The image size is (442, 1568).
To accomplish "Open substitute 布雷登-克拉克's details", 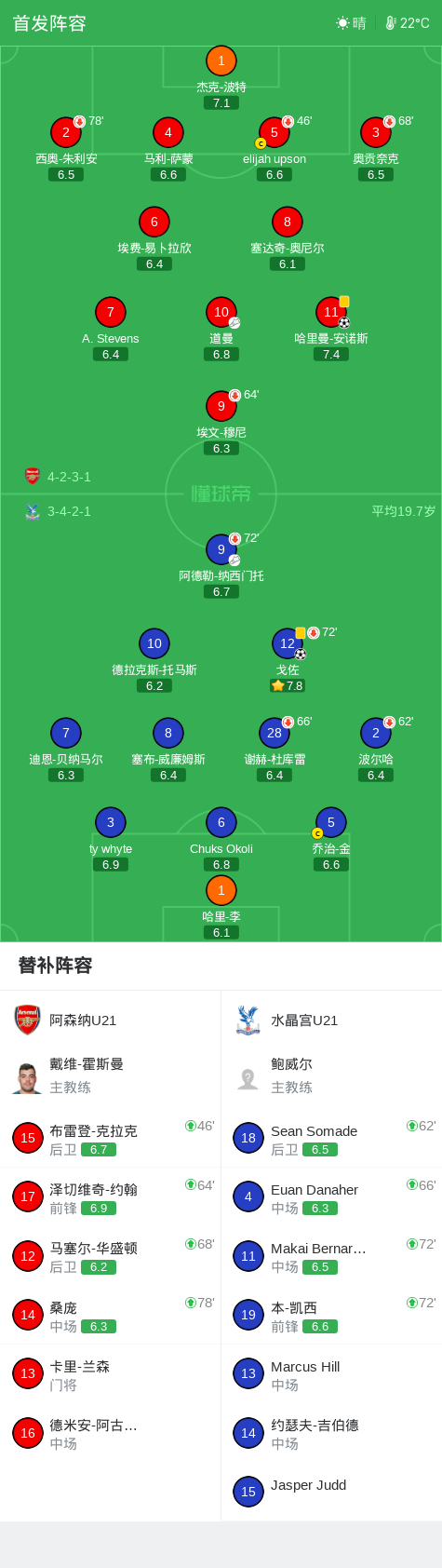I will (x=111, y=1138).
